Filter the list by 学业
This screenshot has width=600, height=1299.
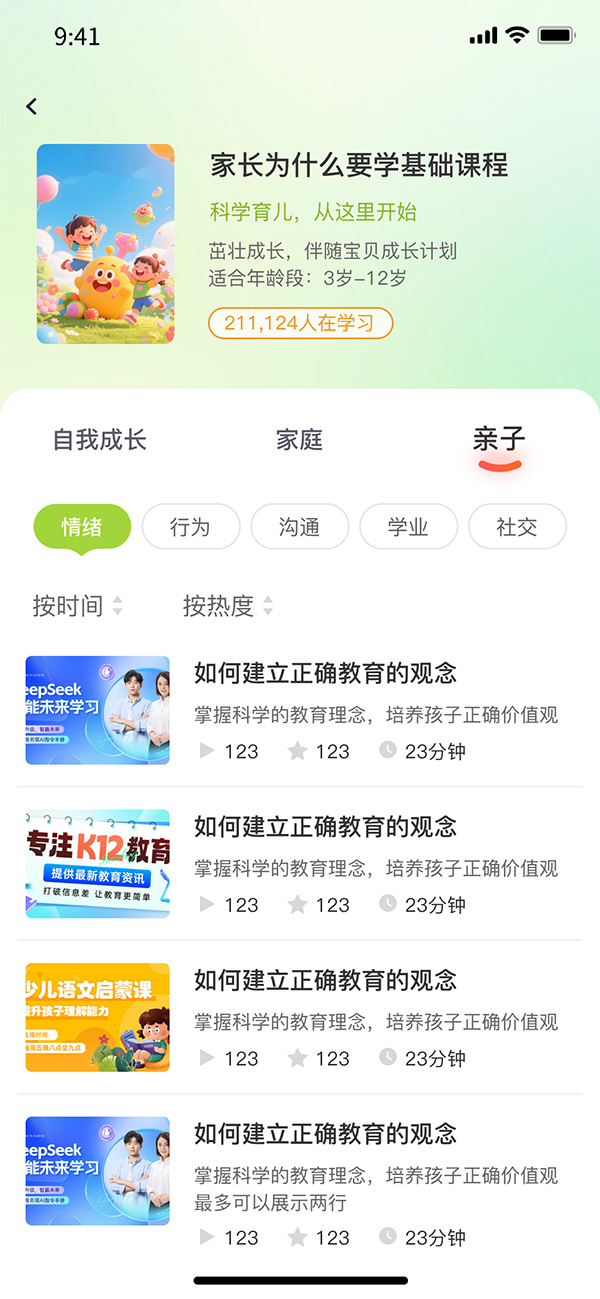[x=408, y=527]
